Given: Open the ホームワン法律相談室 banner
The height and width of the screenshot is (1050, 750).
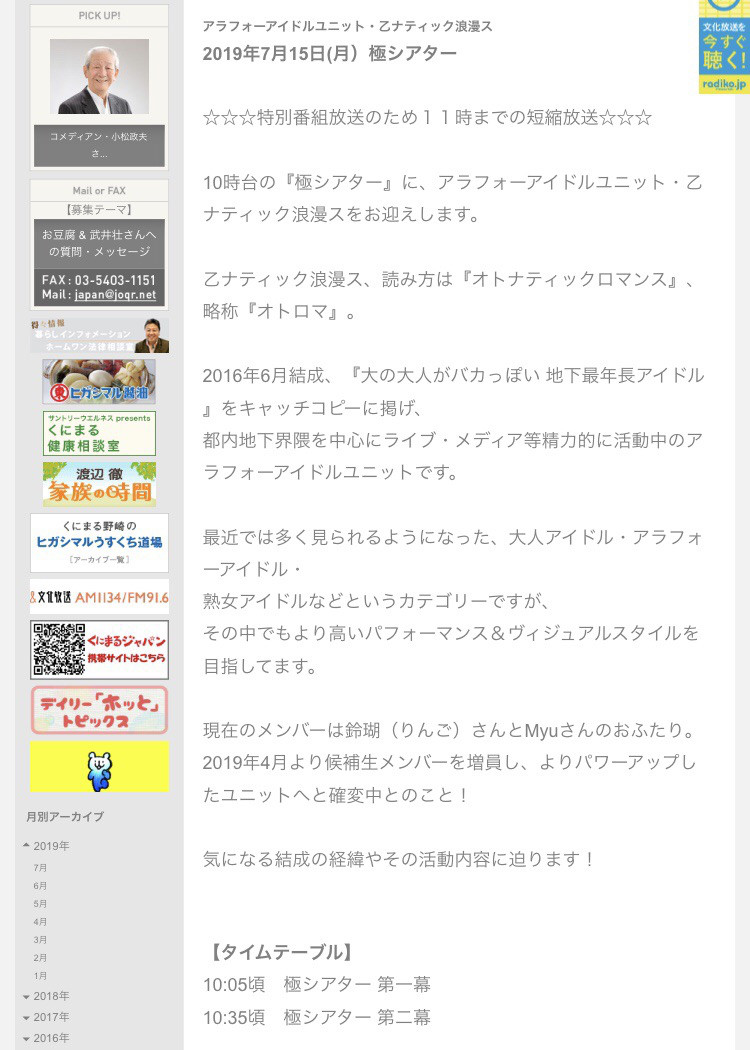Looking at the screenshot, I should [99, 335].
